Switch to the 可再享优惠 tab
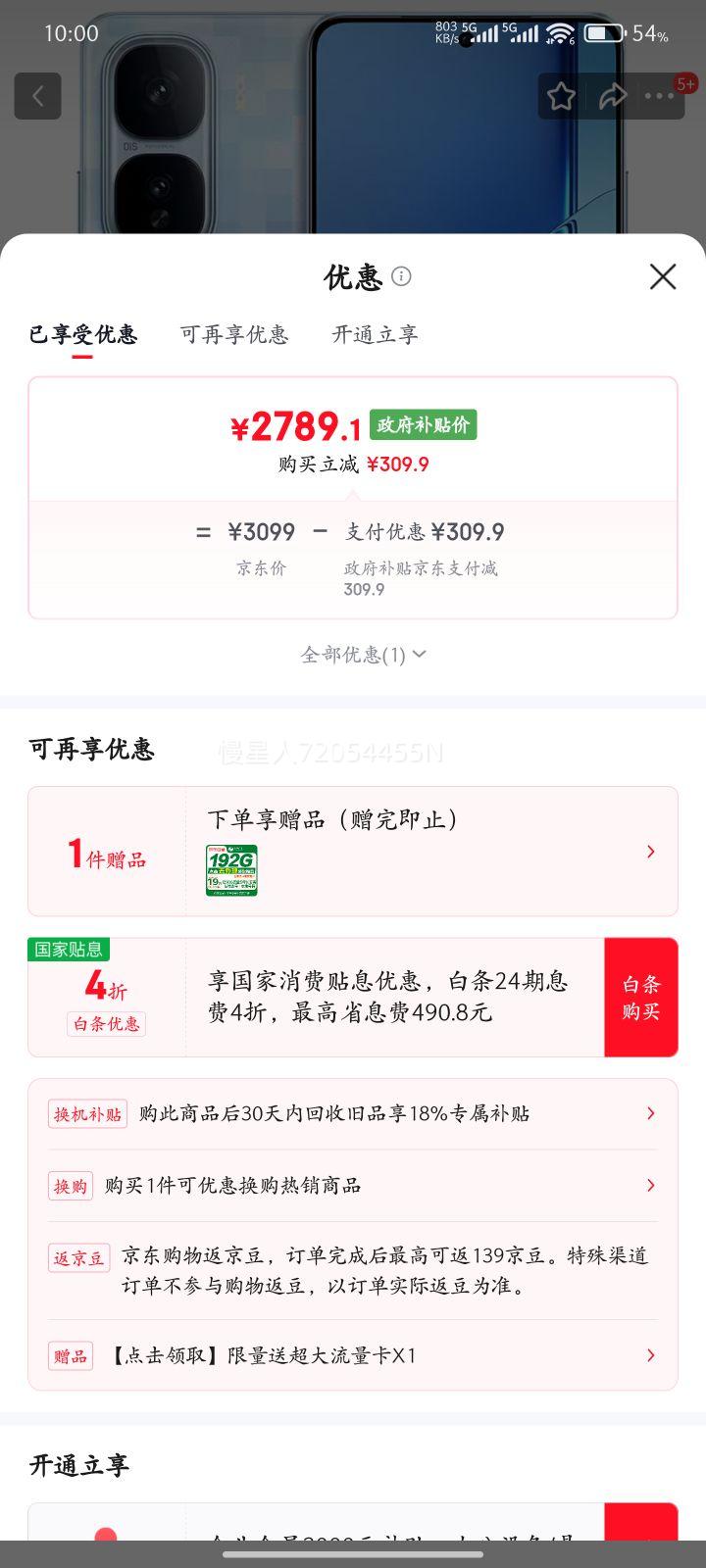The height and width of the screenshot is (1568, 706). point(233,335)
